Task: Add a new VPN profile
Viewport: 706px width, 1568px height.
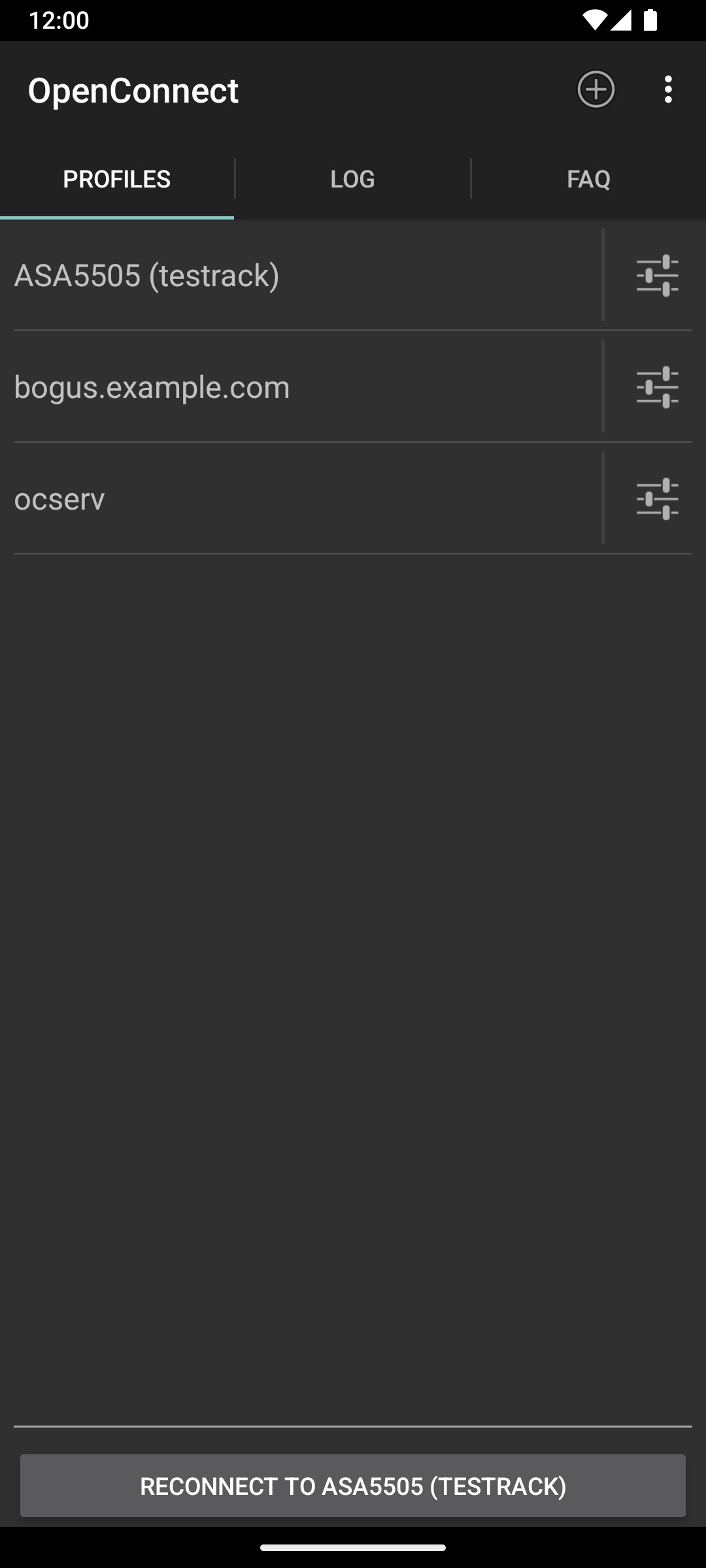Action: (596, 90)
